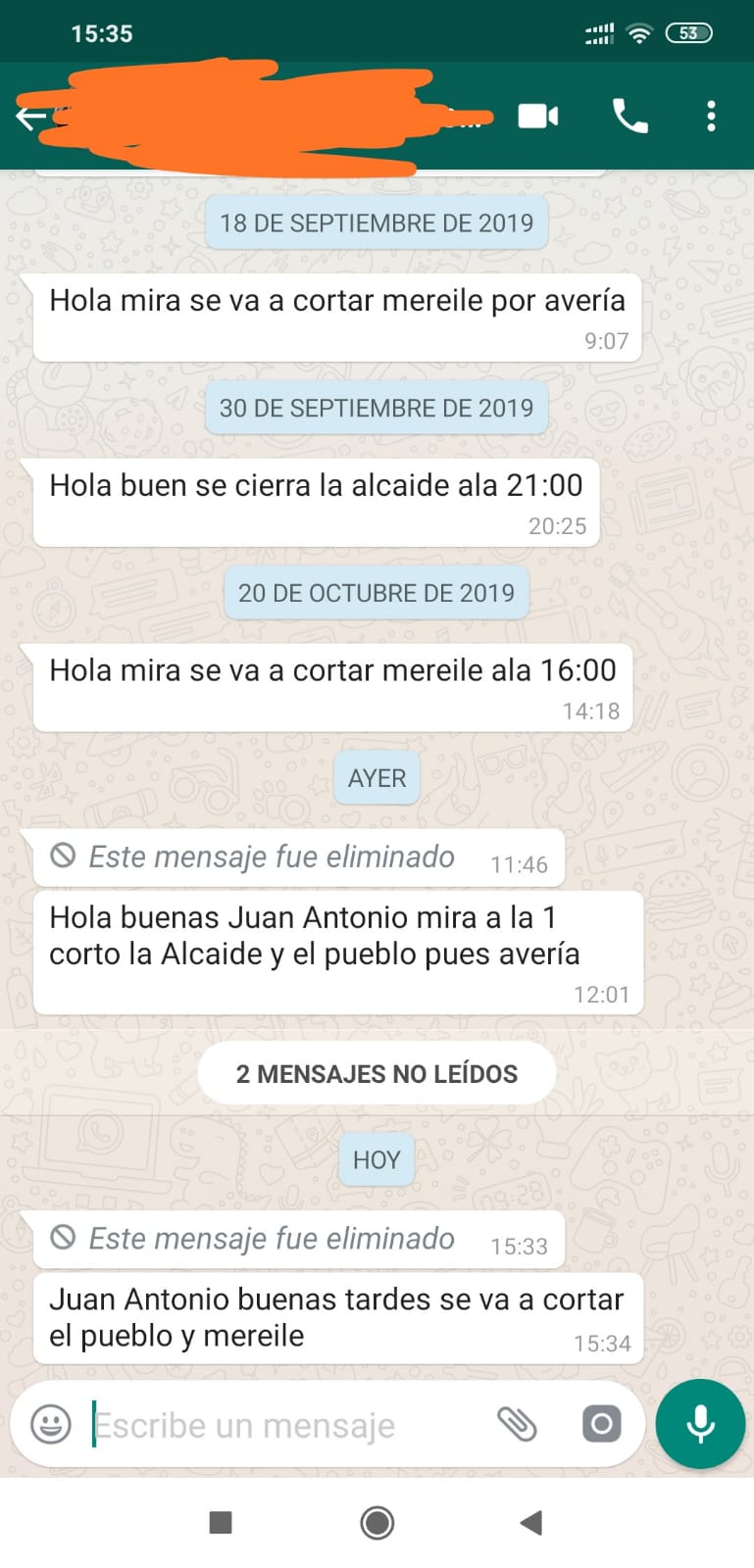This screenshot has height=1568, width=754.
Task: Tap the system back triangle
Action: (x=530, y=1523)
